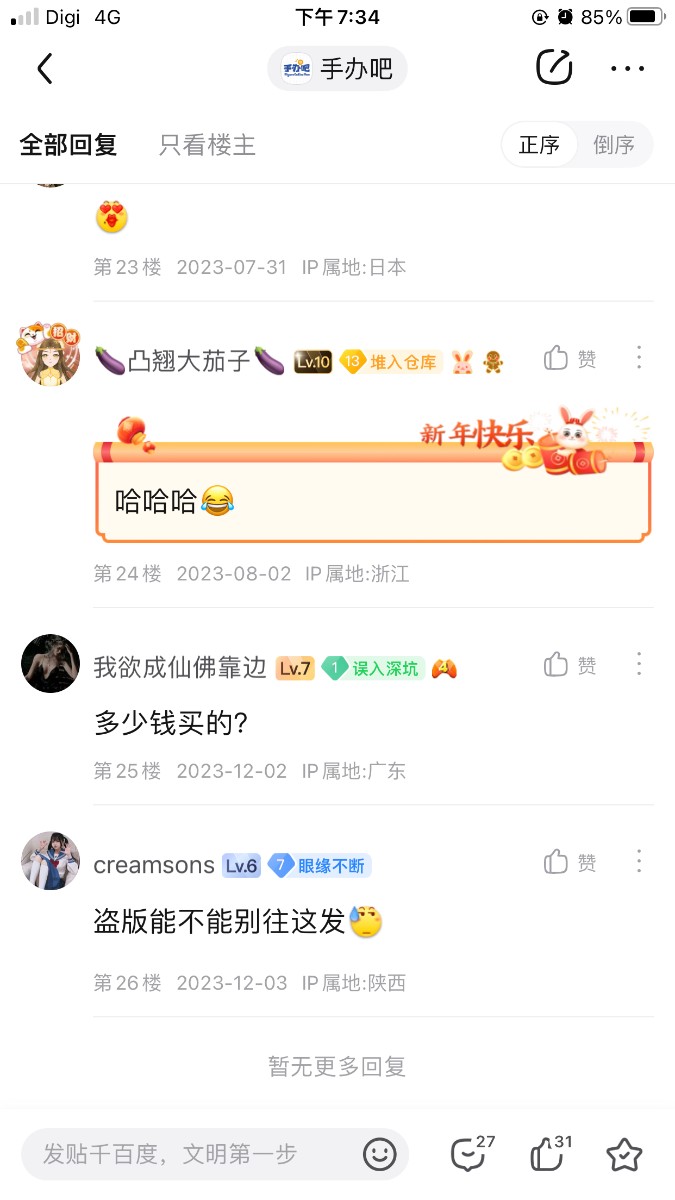Go back using the top-left arrow
This screenshot has height=1200, width=675.
[x=44, y=68]
